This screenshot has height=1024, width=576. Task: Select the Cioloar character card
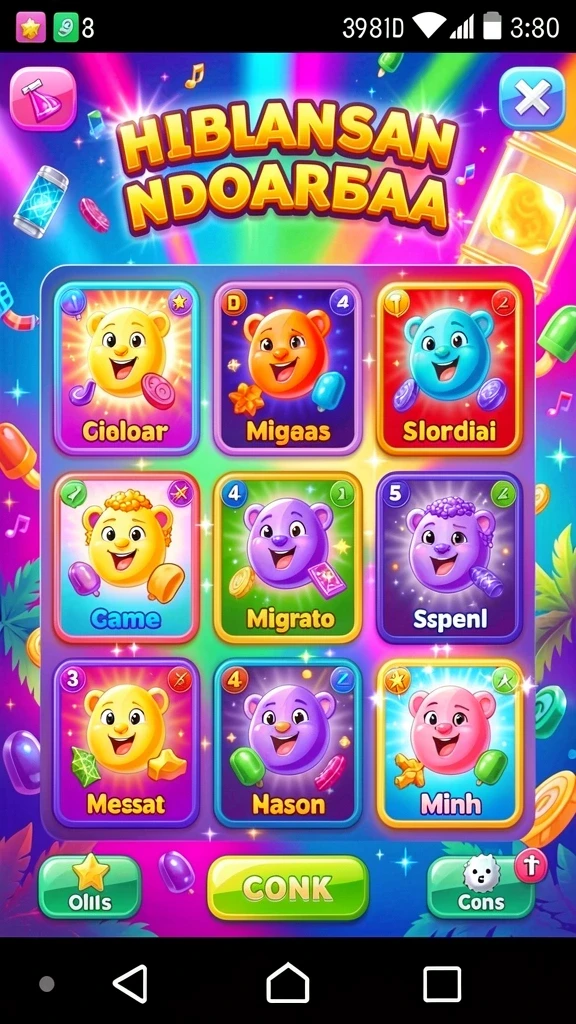pyautogui.click(x=127, y=368)
